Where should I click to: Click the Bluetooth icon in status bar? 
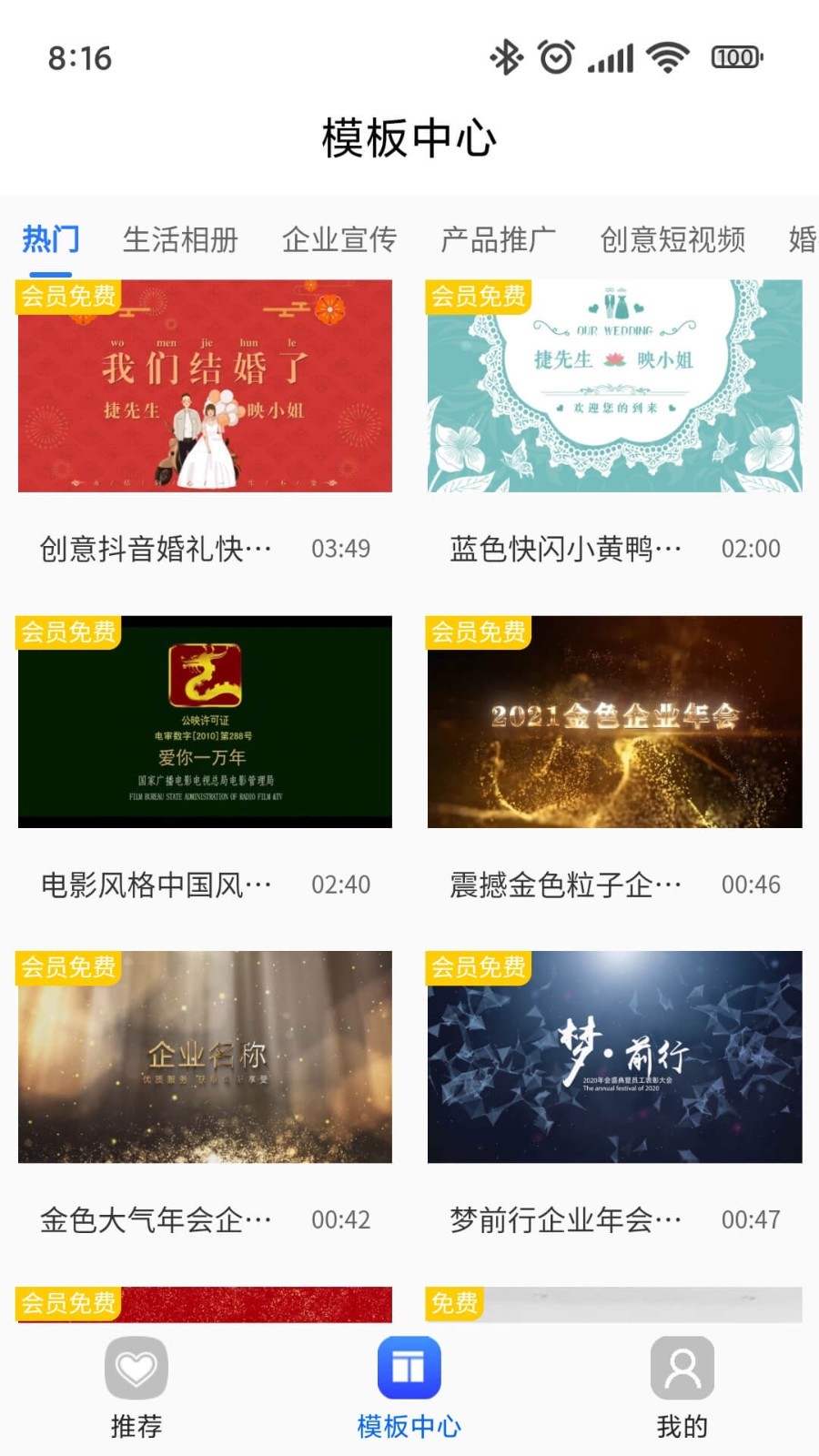click(506, 57)
